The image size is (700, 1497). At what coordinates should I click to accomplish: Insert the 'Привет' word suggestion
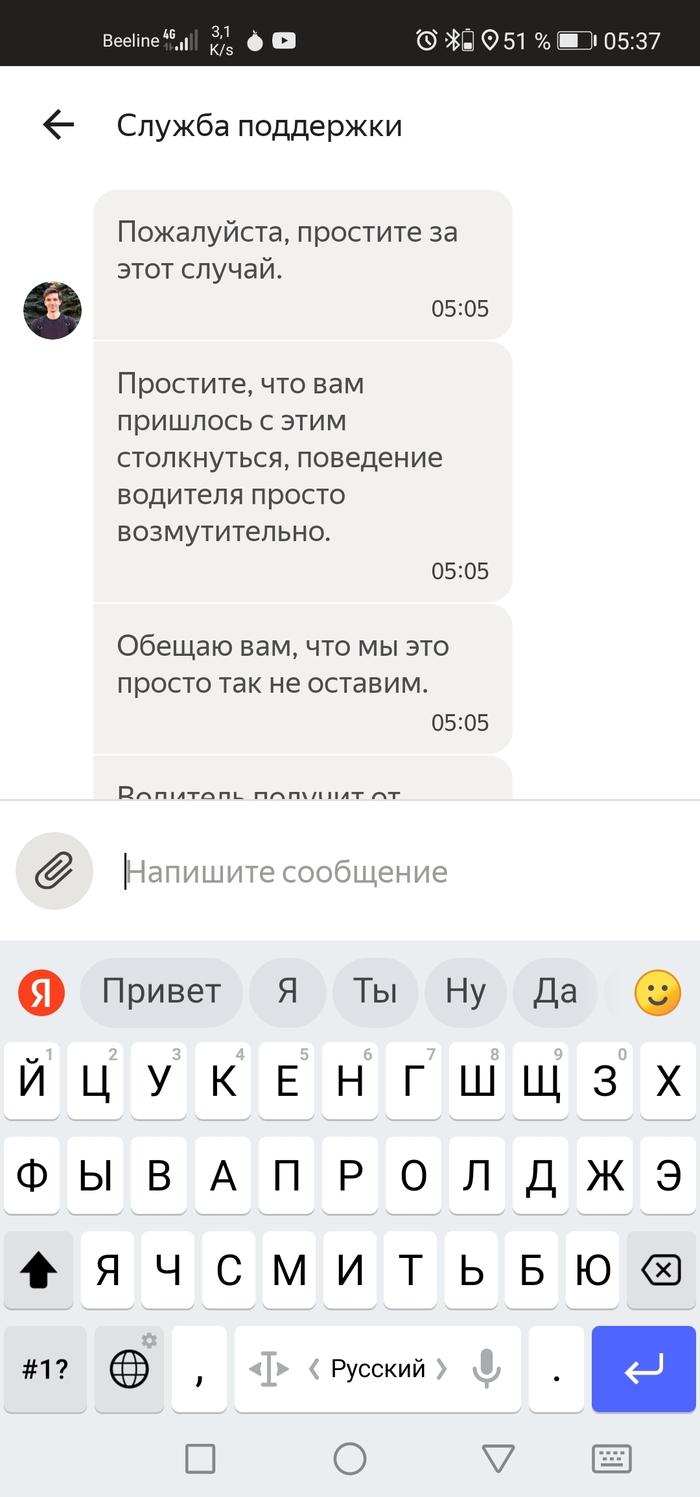(x=161, y=992)
